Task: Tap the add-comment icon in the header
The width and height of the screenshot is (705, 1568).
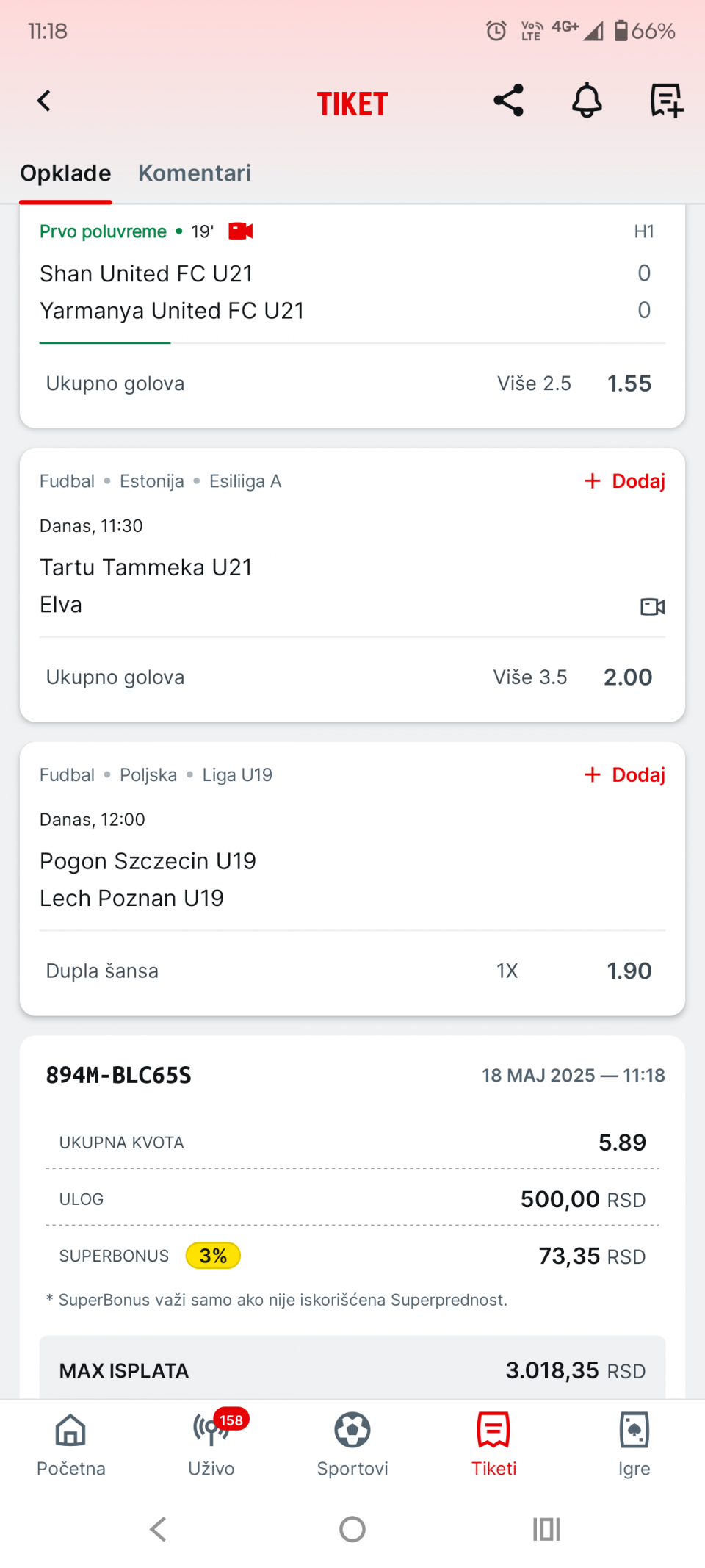Action: 667,101
